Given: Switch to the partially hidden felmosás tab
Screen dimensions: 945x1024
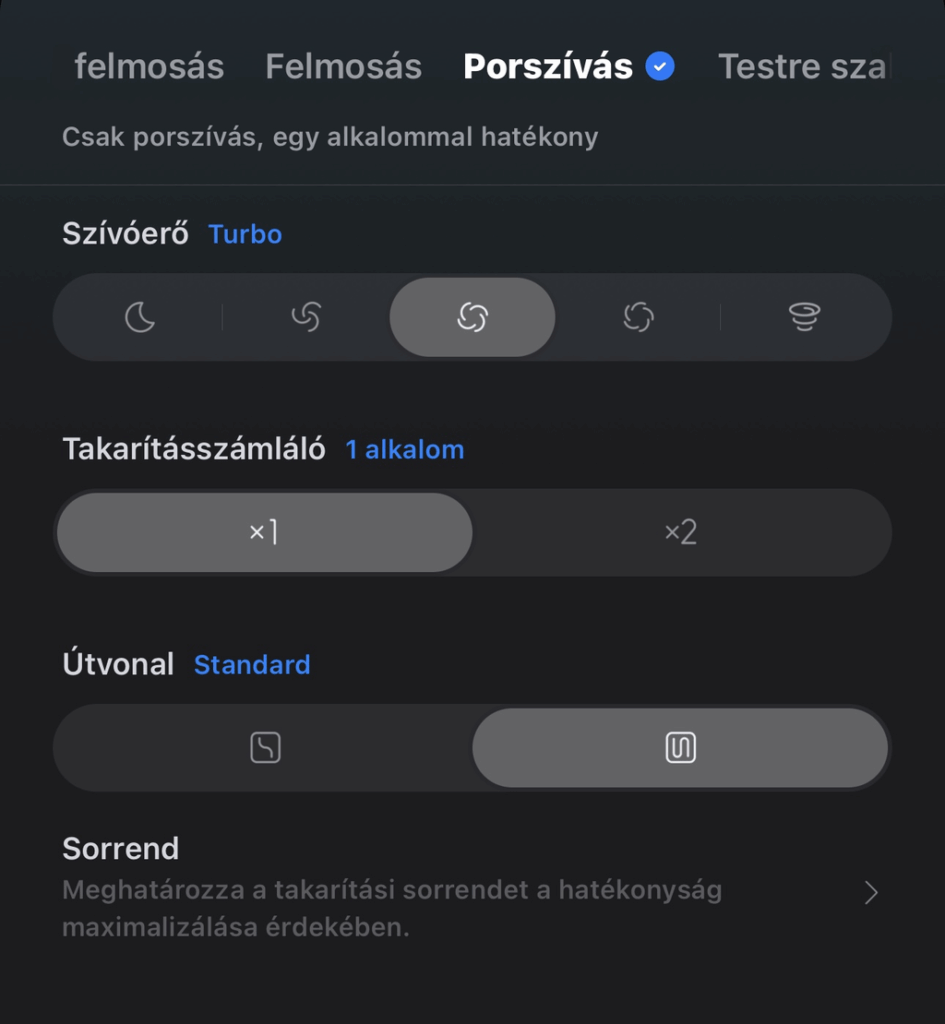Looking at the screenshot, I should click(x=148, y=67).
